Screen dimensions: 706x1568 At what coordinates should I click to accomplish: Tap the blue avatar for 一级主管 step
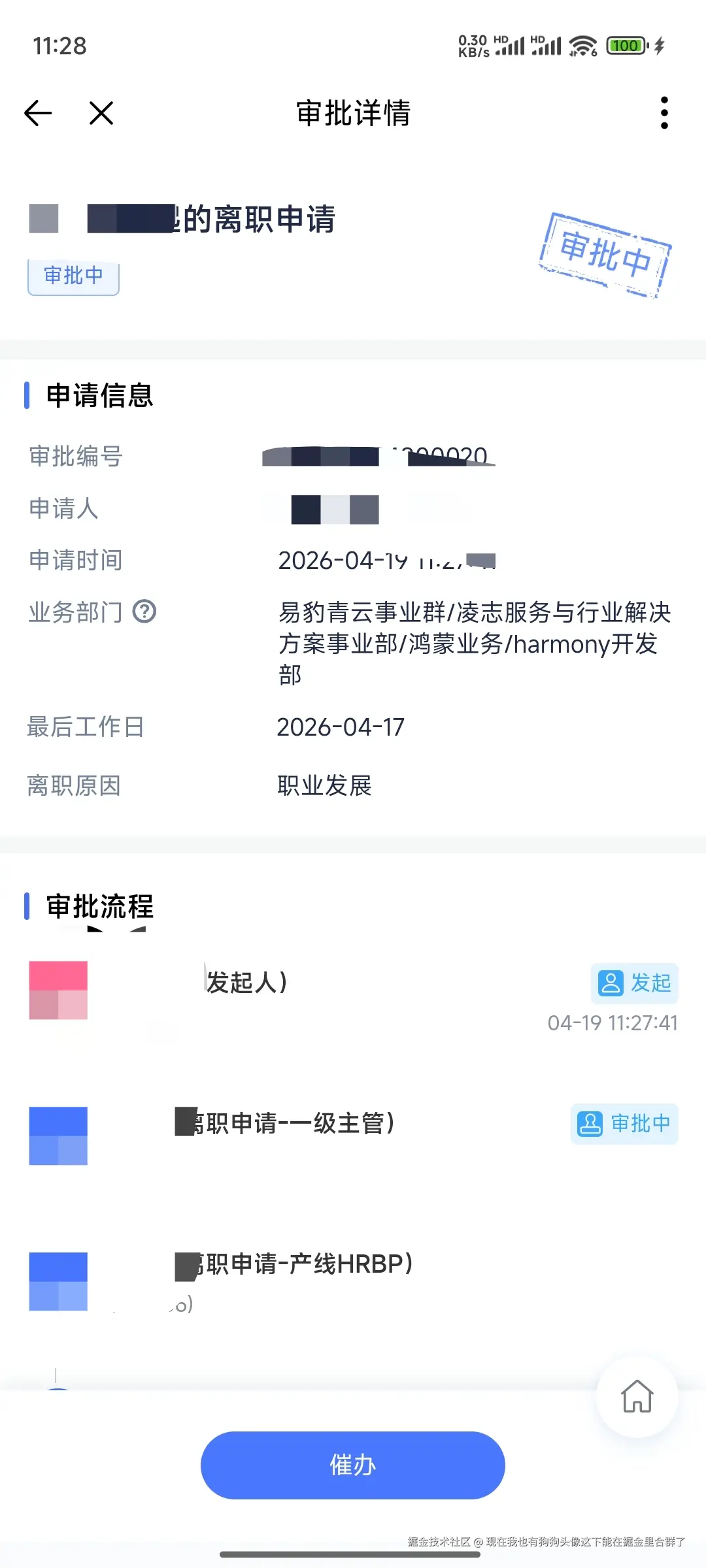(x=58, y=1137)
